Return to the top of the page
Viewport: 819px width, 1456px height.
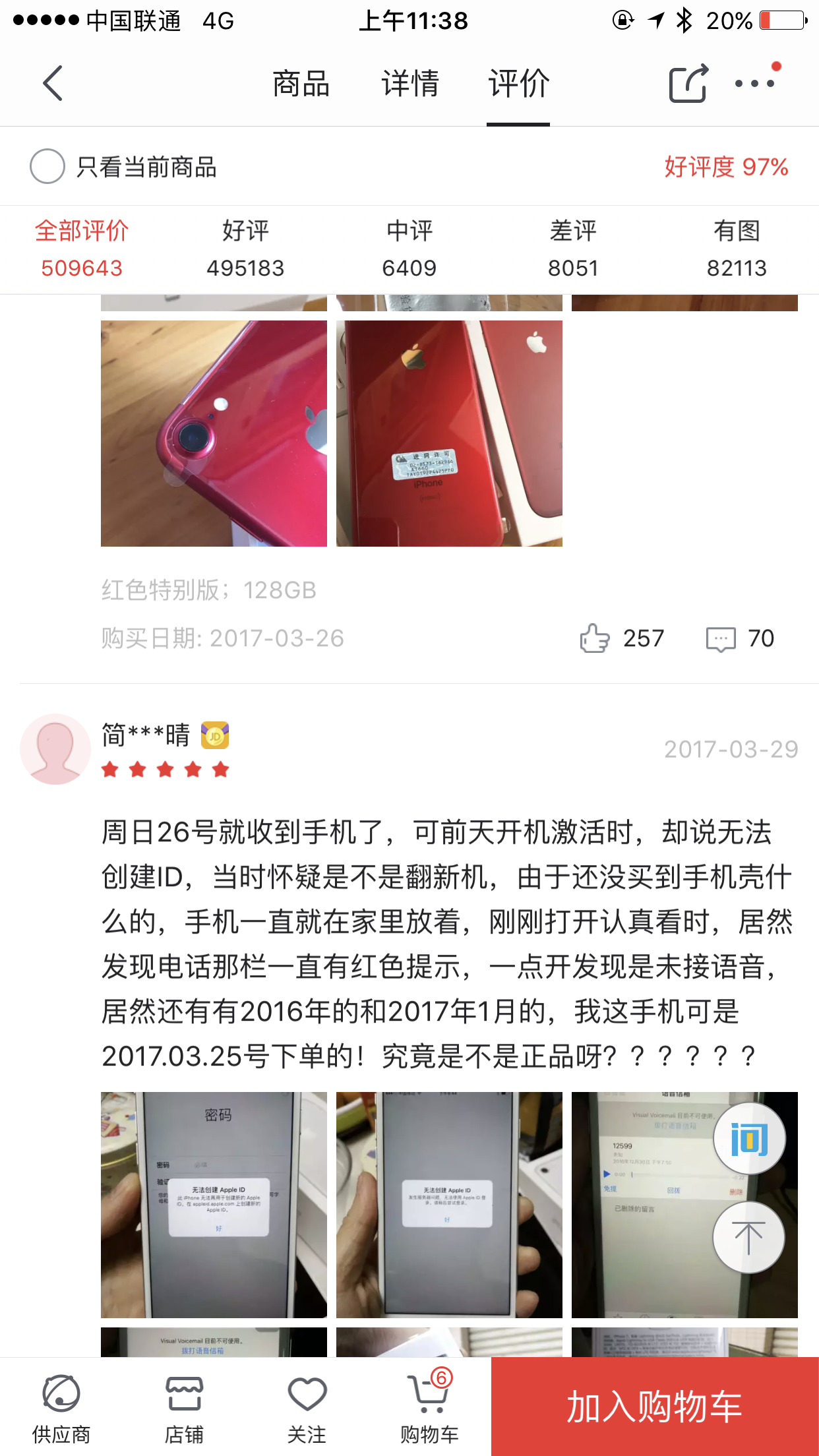(x=749, y=1238)
